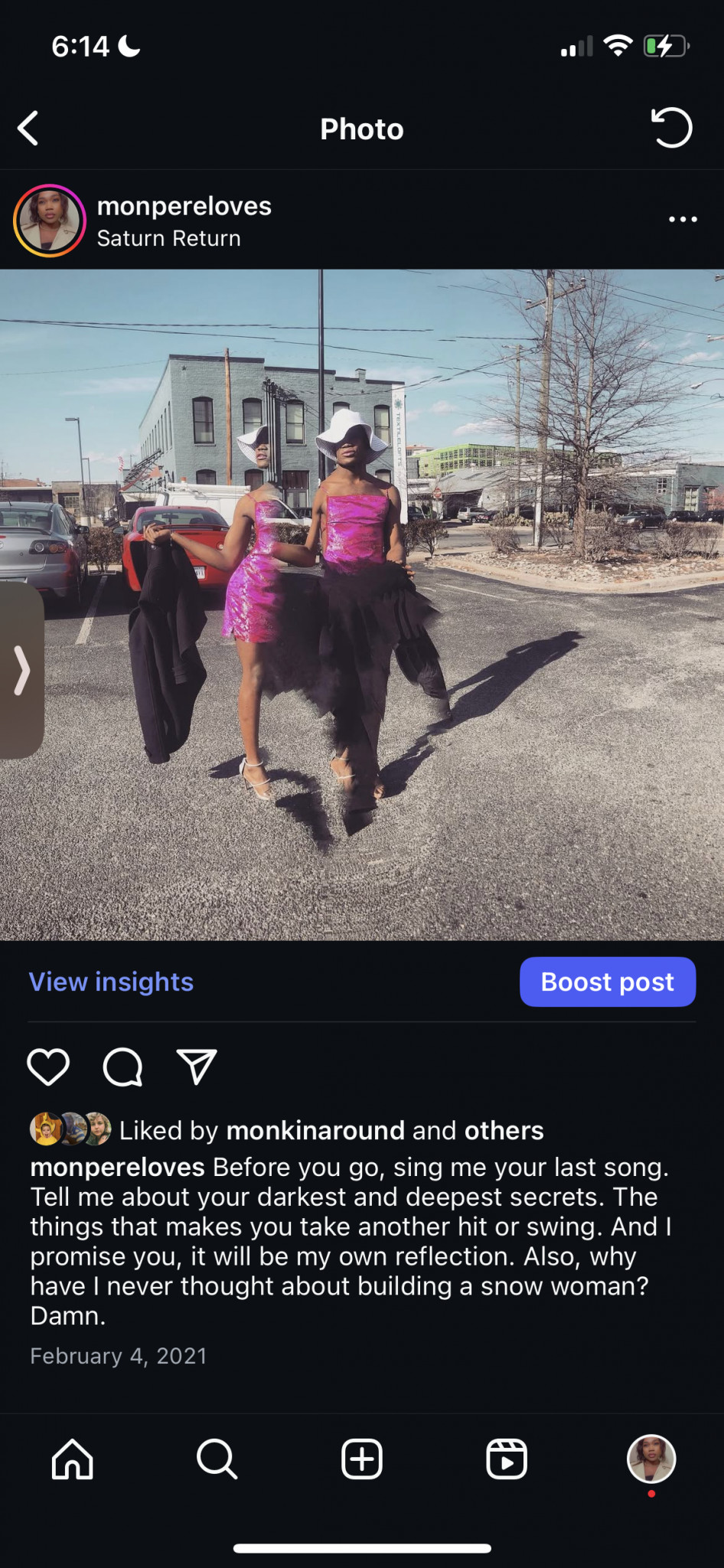Open monpereloves profile picture story
The image size is (724, 1568).
(50, 220)
